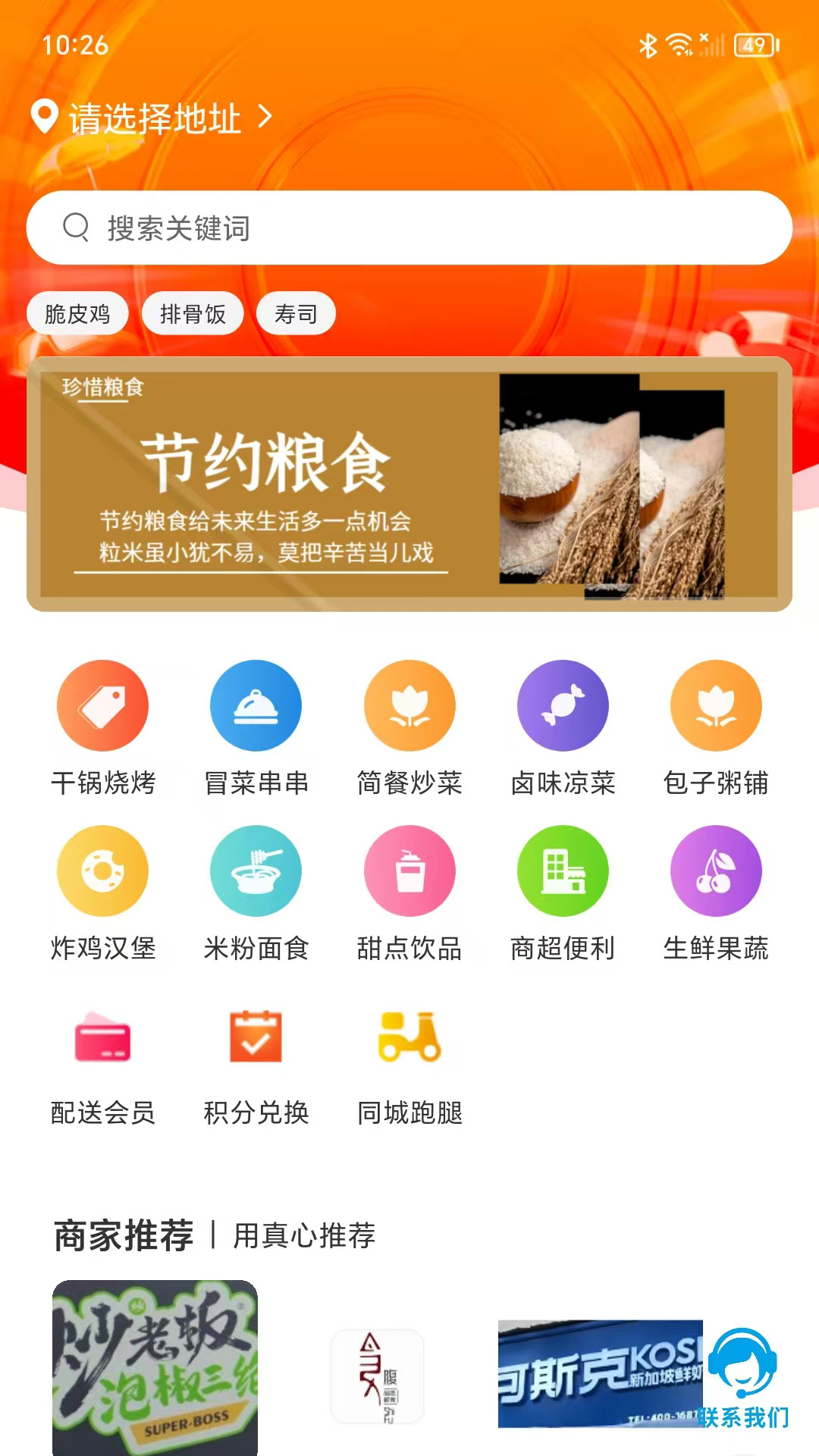Go to 积分兑换 points exchange
The width and height of the screenshot is (819, 1456).
tap(256, 1063)
